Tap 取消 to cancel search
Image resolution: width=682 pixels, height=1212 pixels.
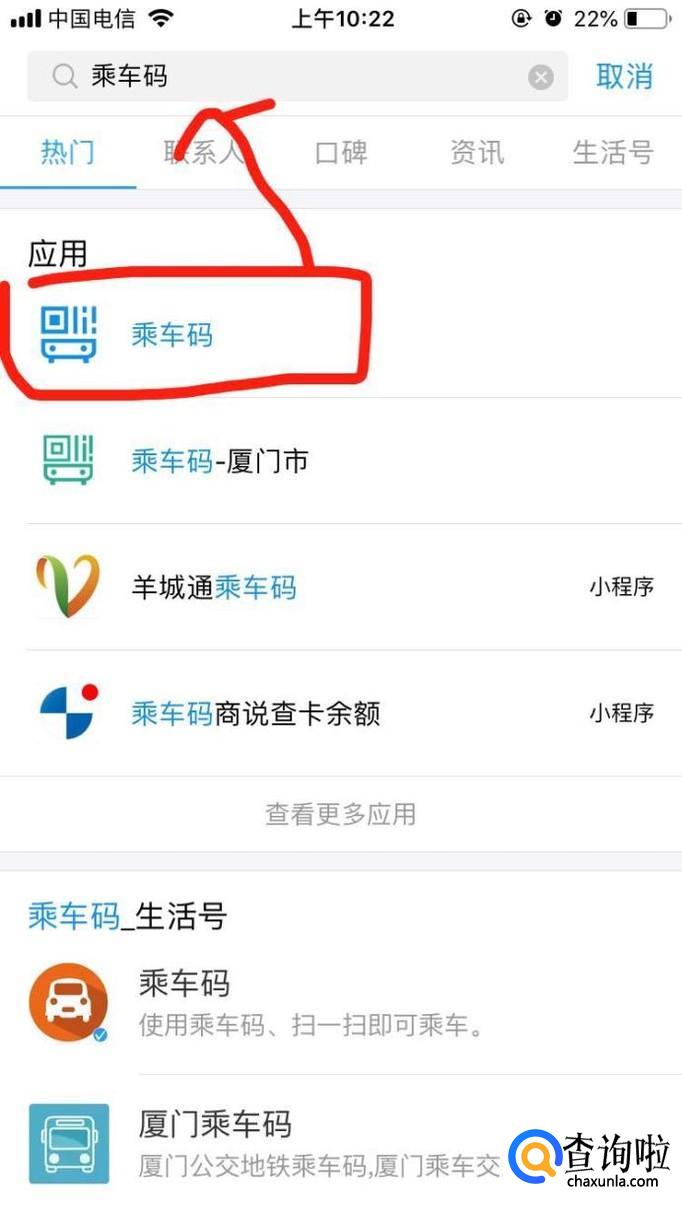[x=624, y=76]
